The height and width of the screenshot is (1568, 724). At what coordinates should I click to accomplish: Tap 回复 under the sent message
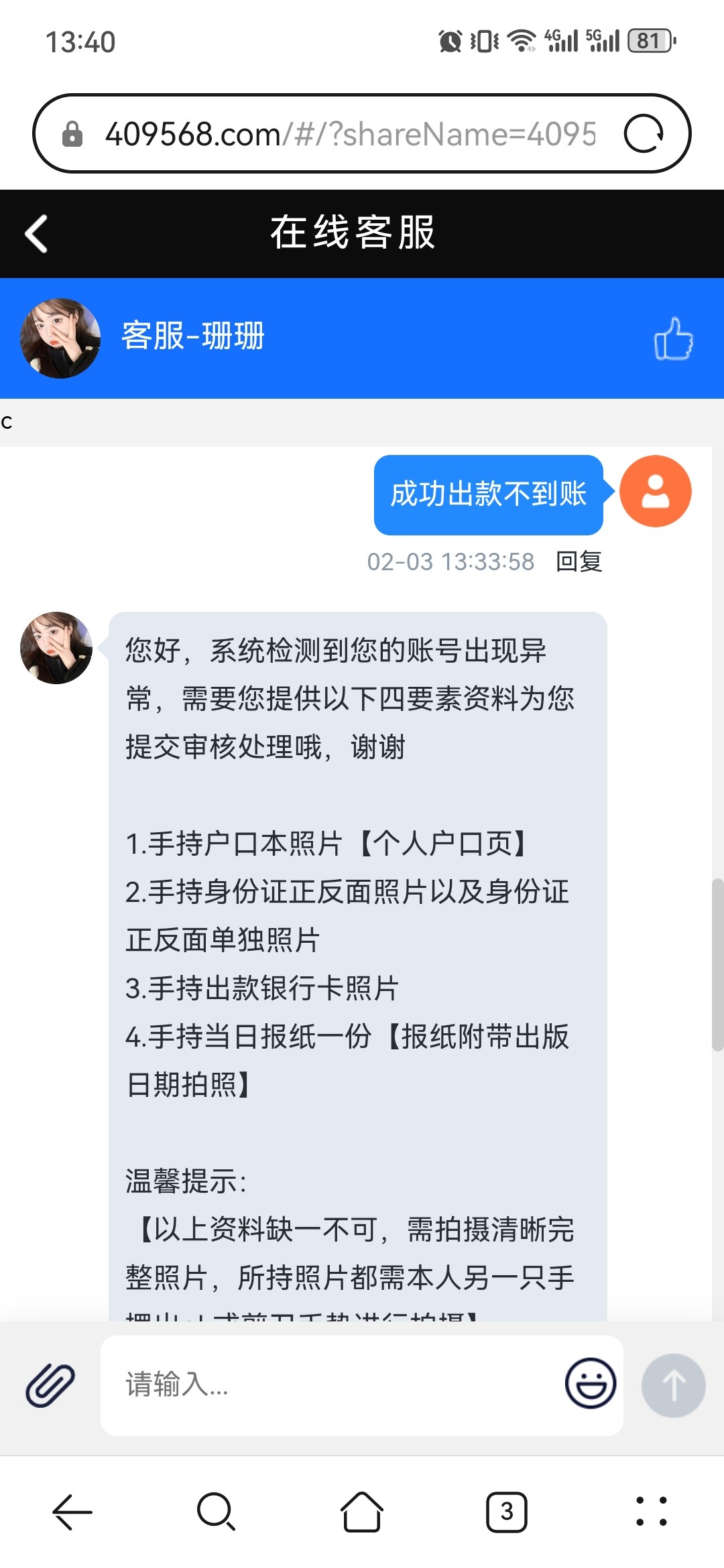point(579,562)
